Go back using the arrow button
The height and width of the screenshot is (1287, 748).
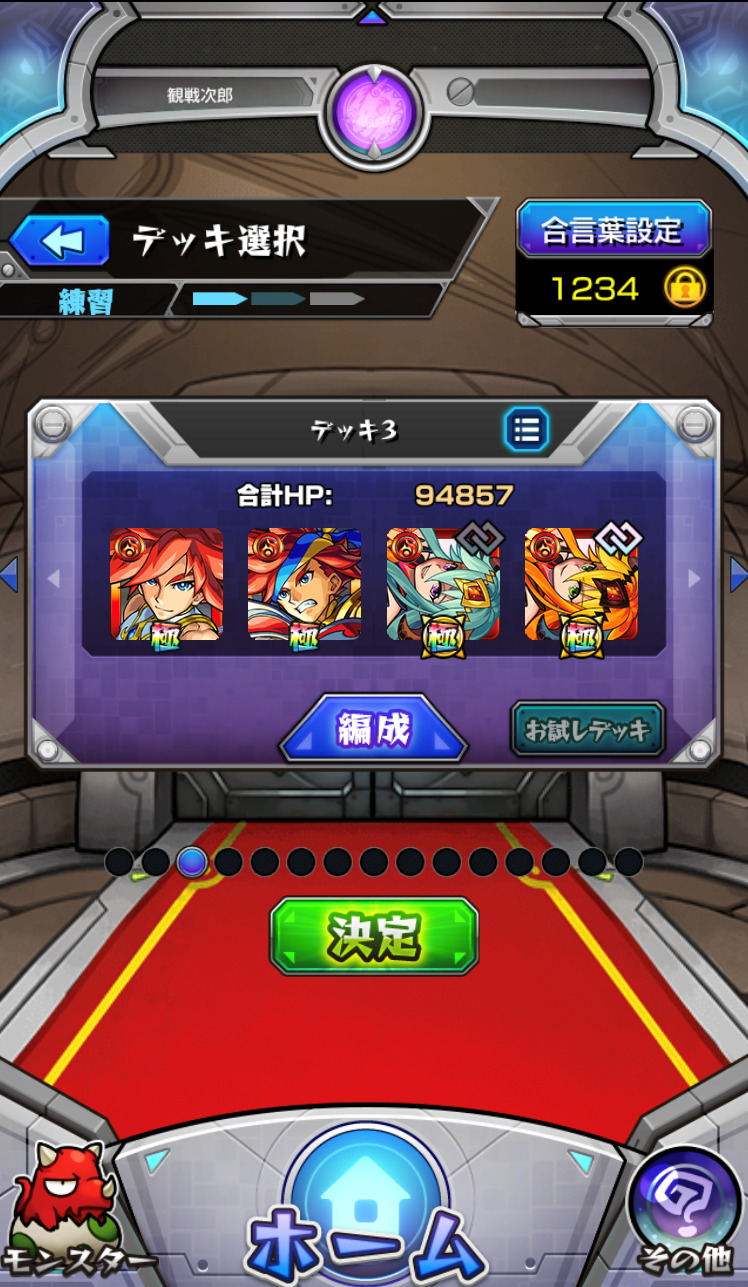(x=60, y=241)
